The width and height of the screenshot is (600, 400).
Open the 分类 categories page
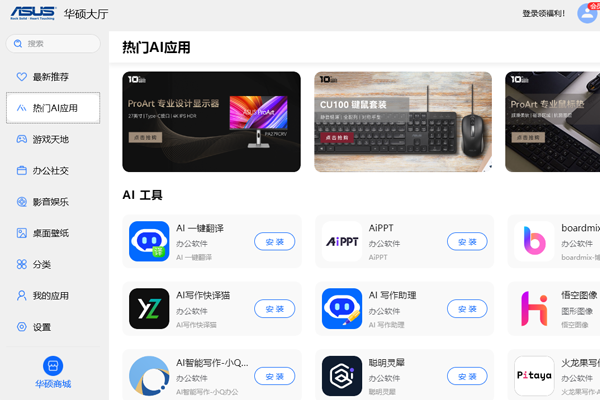[x=41, y=264]
